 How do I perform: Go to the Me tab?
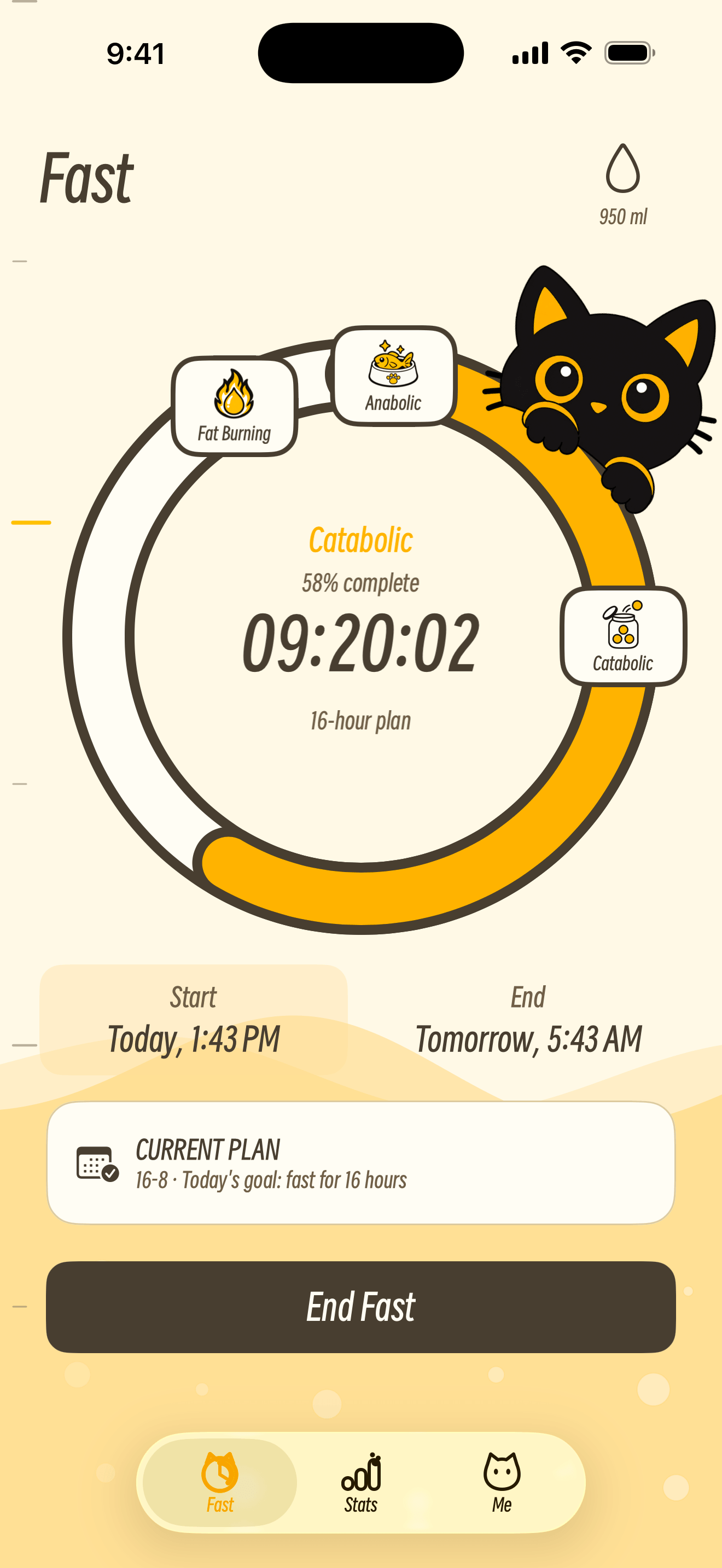pos(502,1482)
